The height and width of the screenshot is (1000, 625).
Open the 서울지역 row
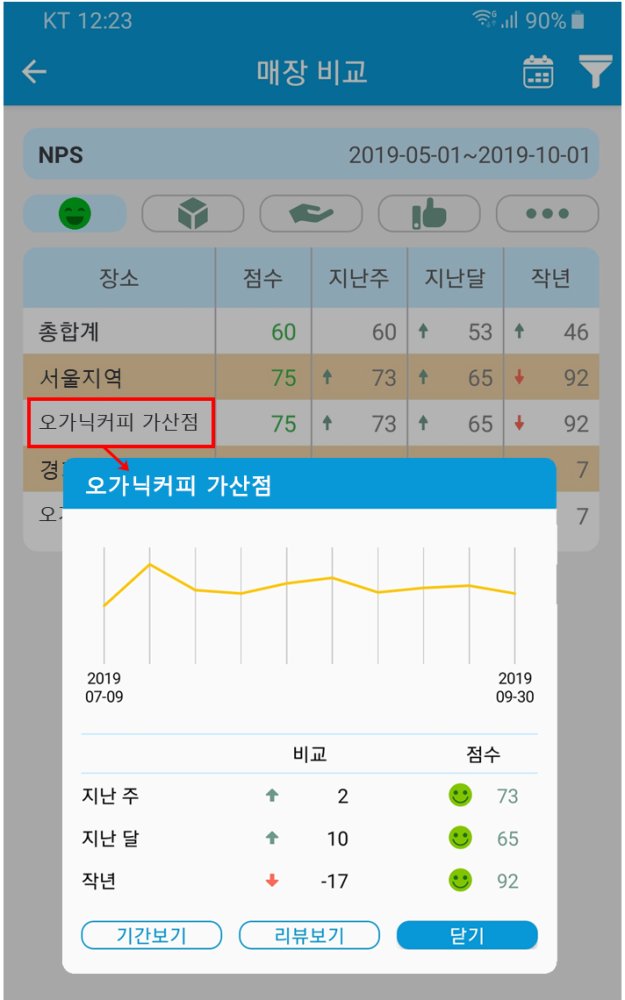tap(311, 377)
